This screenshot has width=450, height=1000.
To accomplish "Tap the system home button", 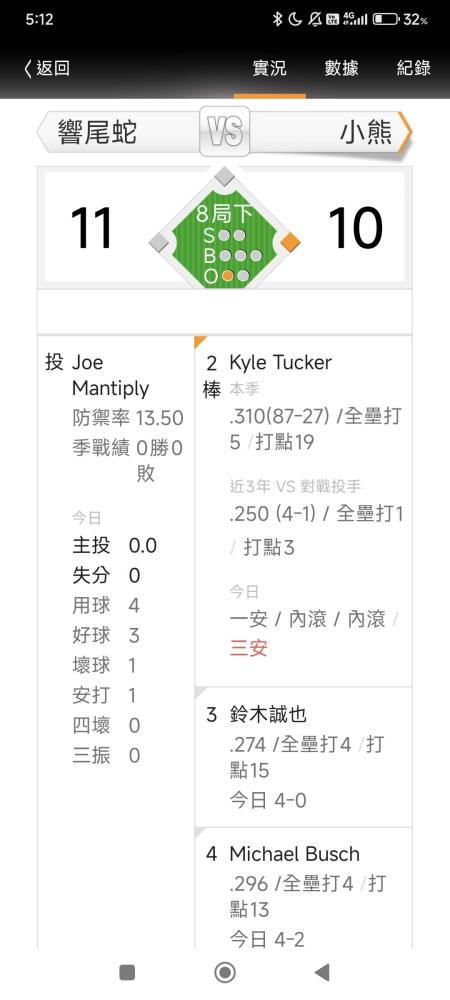I will pos(225,973).
